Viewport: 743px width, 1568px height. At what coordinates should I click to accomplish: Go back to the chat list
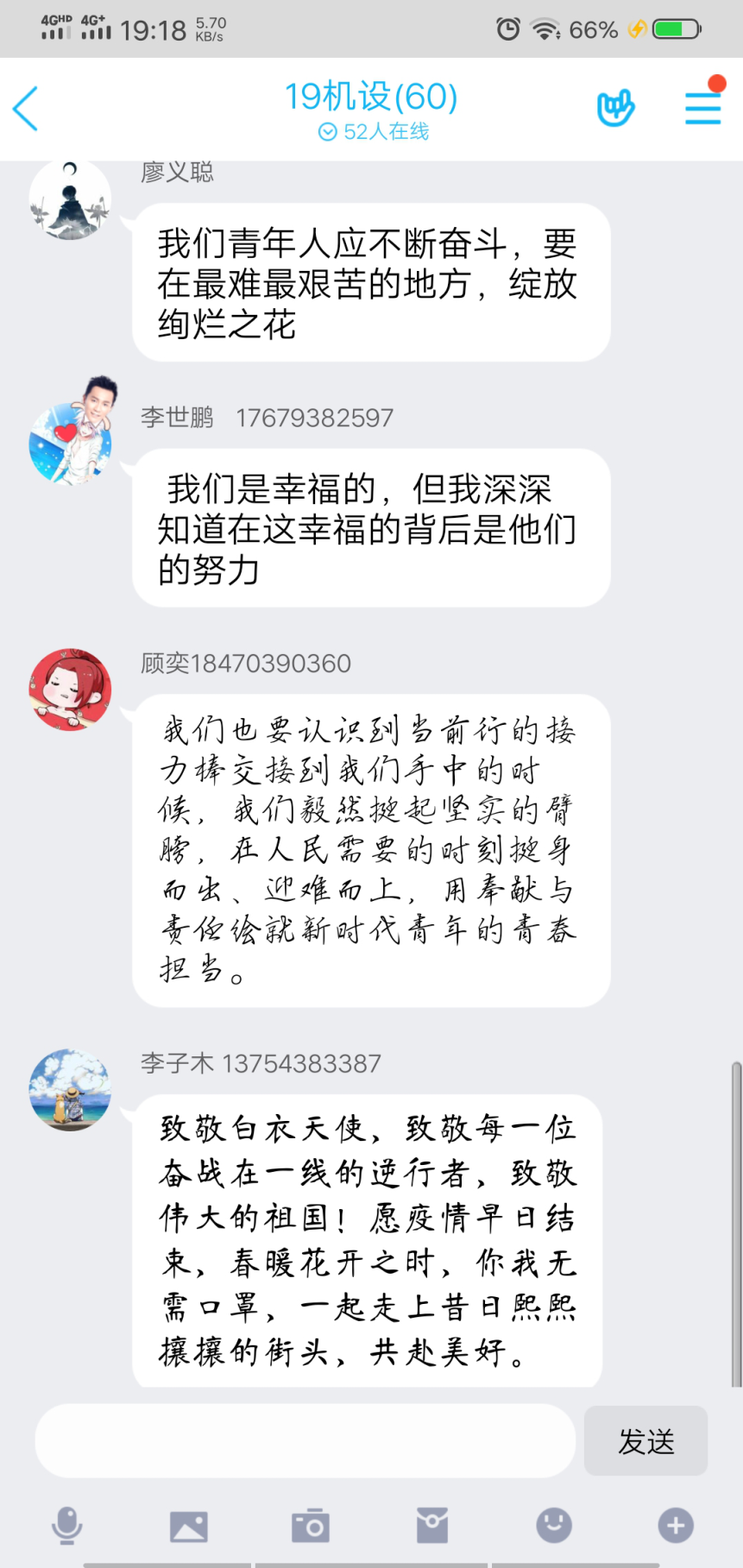[x=26, y=109]
